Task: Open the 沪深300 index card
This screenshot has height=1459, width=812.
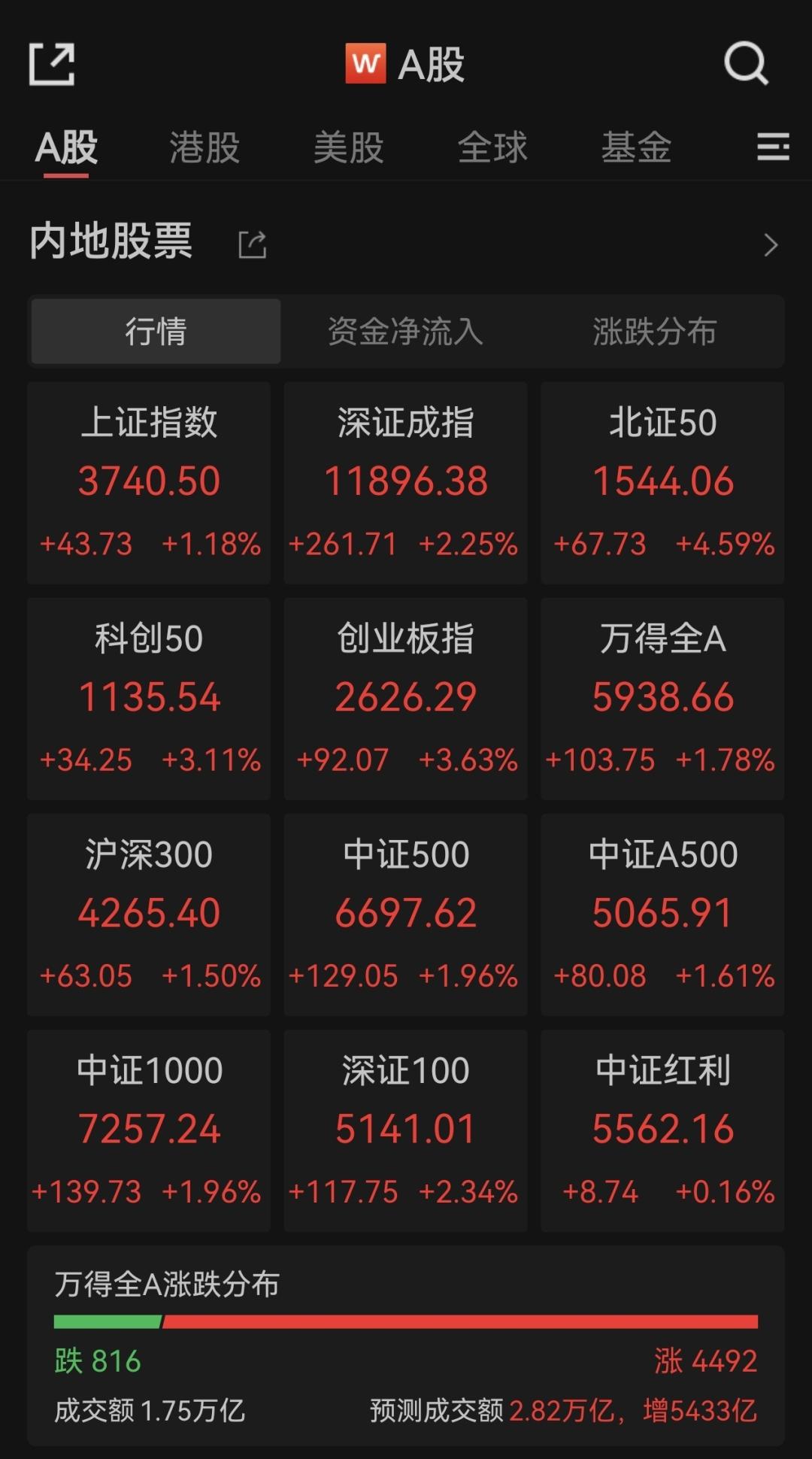Action: [x=149, y=915]
